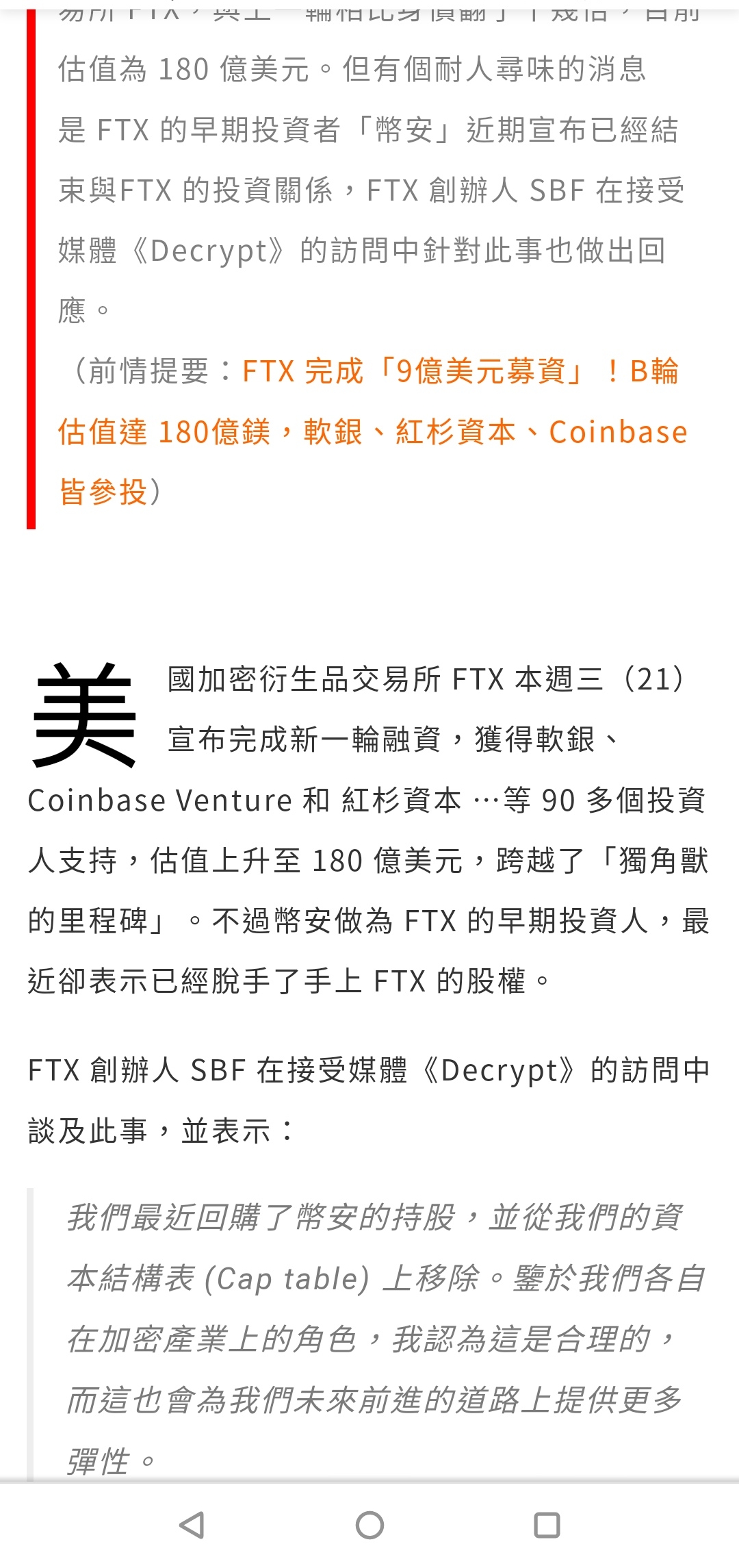Go back using the system back button
The height and width of the screenshot is (1568, 739).
point(192,1525)
